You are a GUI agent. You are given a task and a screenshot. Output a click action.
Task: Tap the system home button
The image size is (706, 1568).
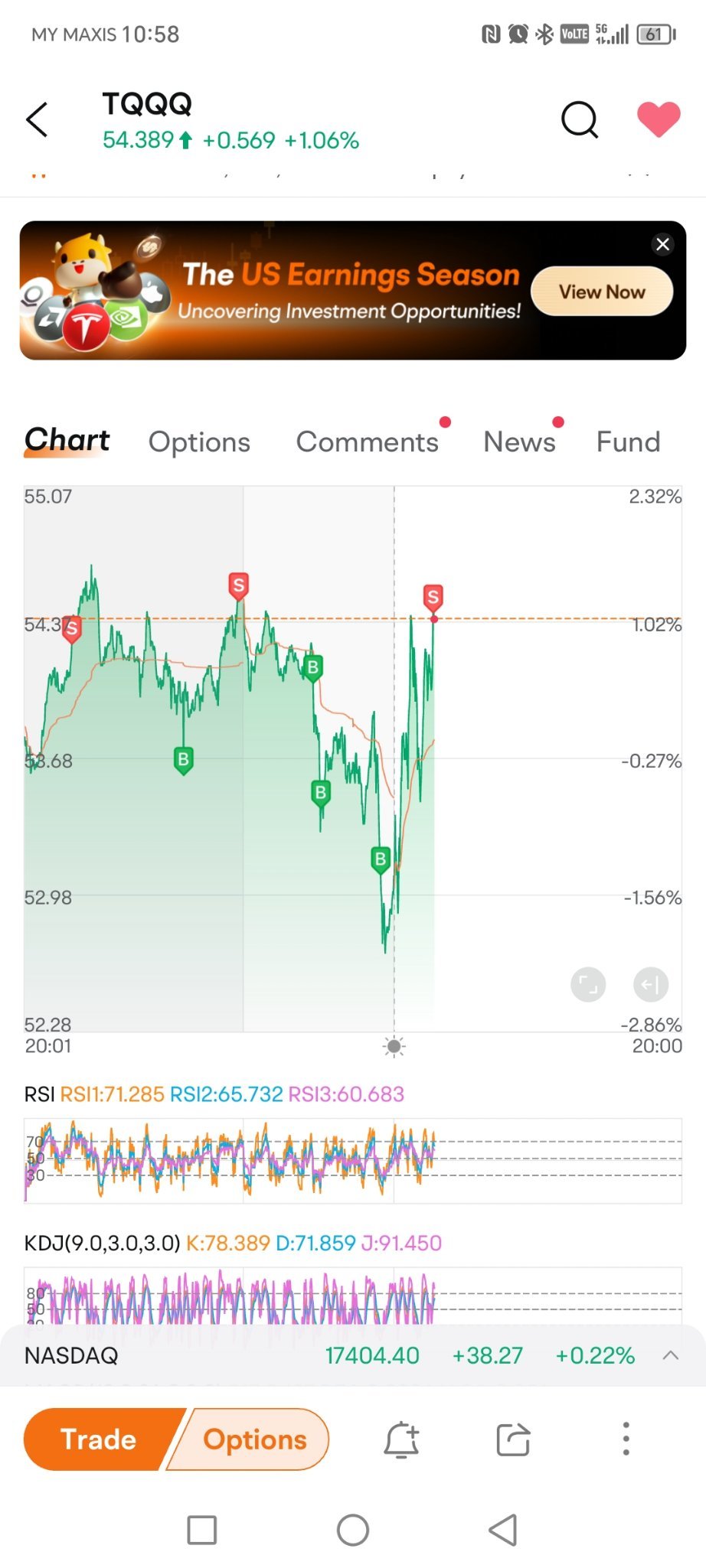point(353,1531)
